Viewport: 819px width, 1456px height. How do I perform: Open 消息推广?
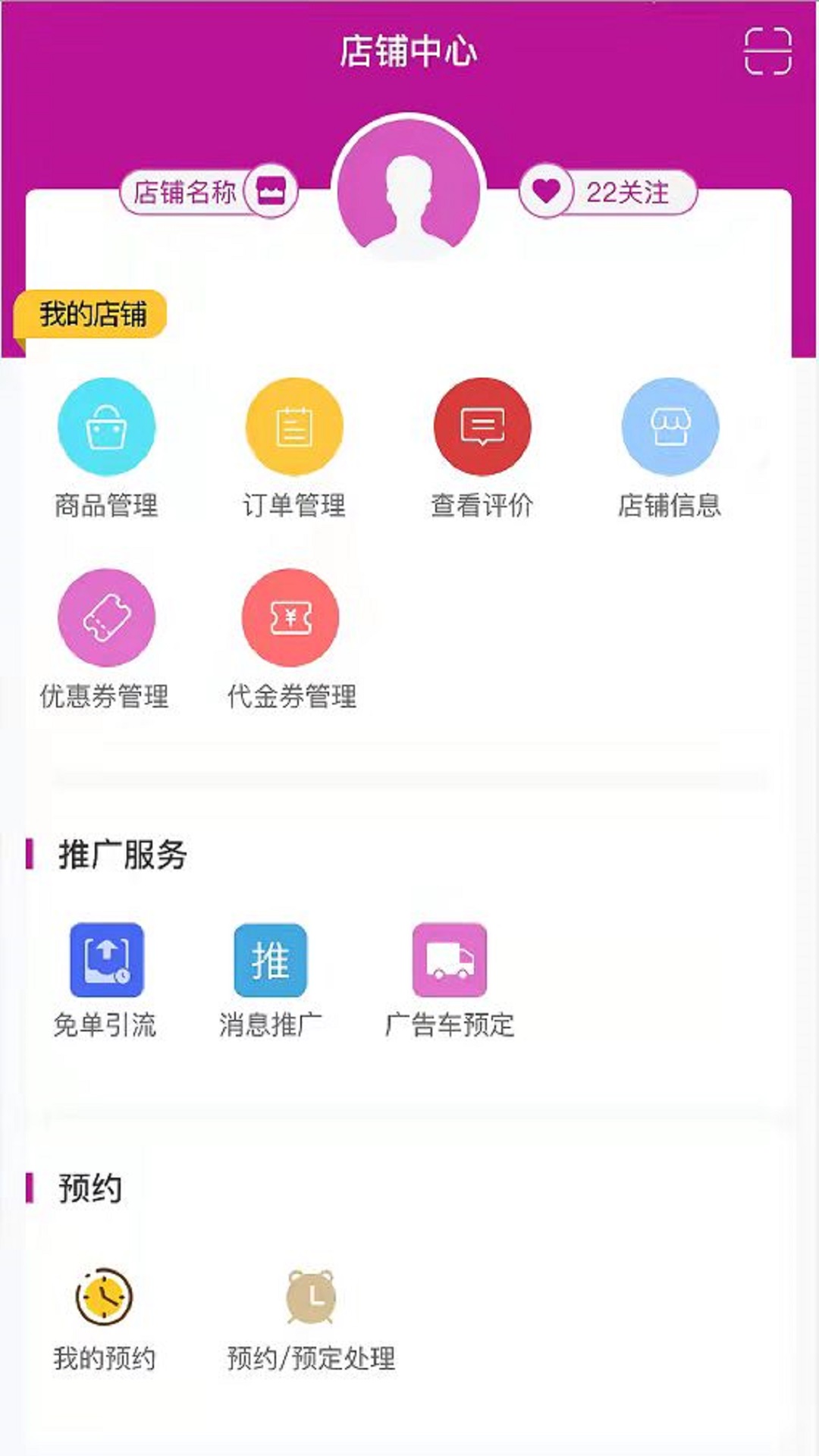coord(271,981)
